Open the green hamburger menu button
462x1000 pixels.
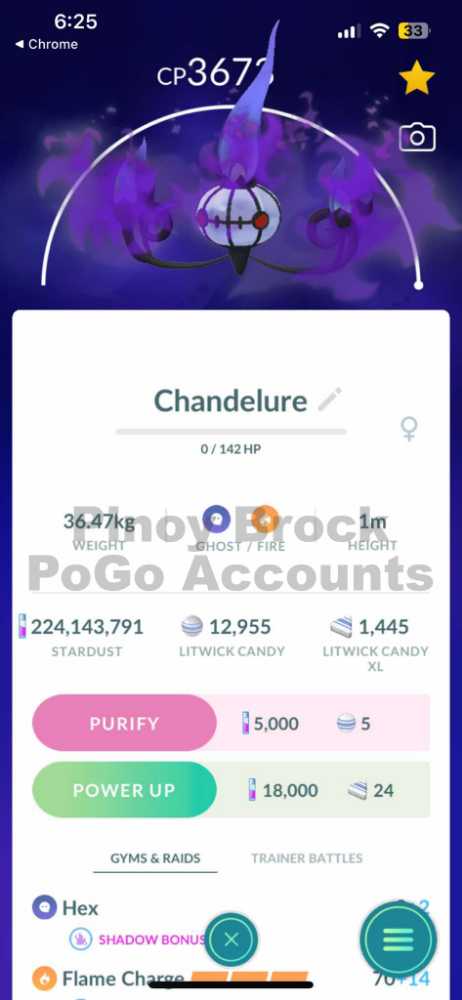tap(397, 939)
